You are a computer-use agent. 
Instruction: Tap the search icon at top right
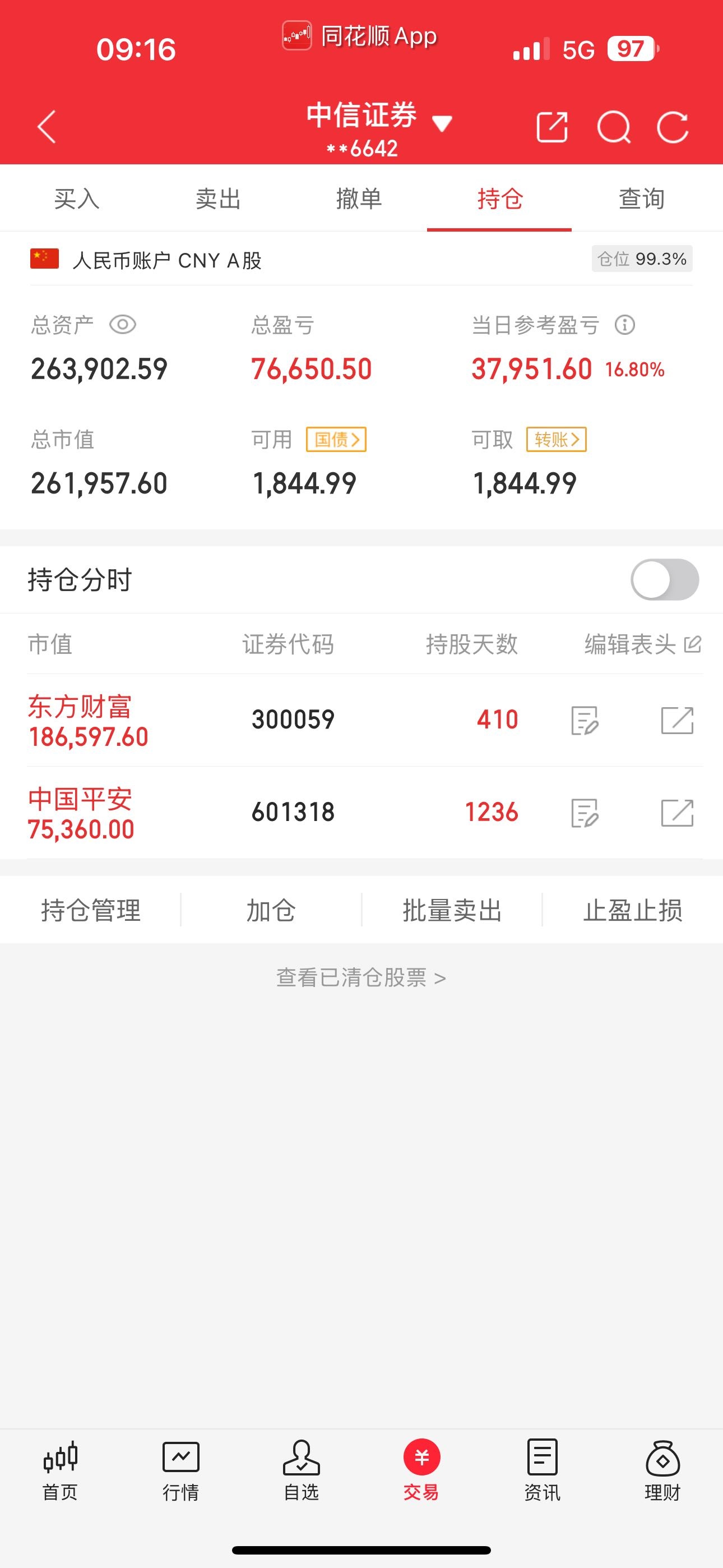(x=615, y=127)
